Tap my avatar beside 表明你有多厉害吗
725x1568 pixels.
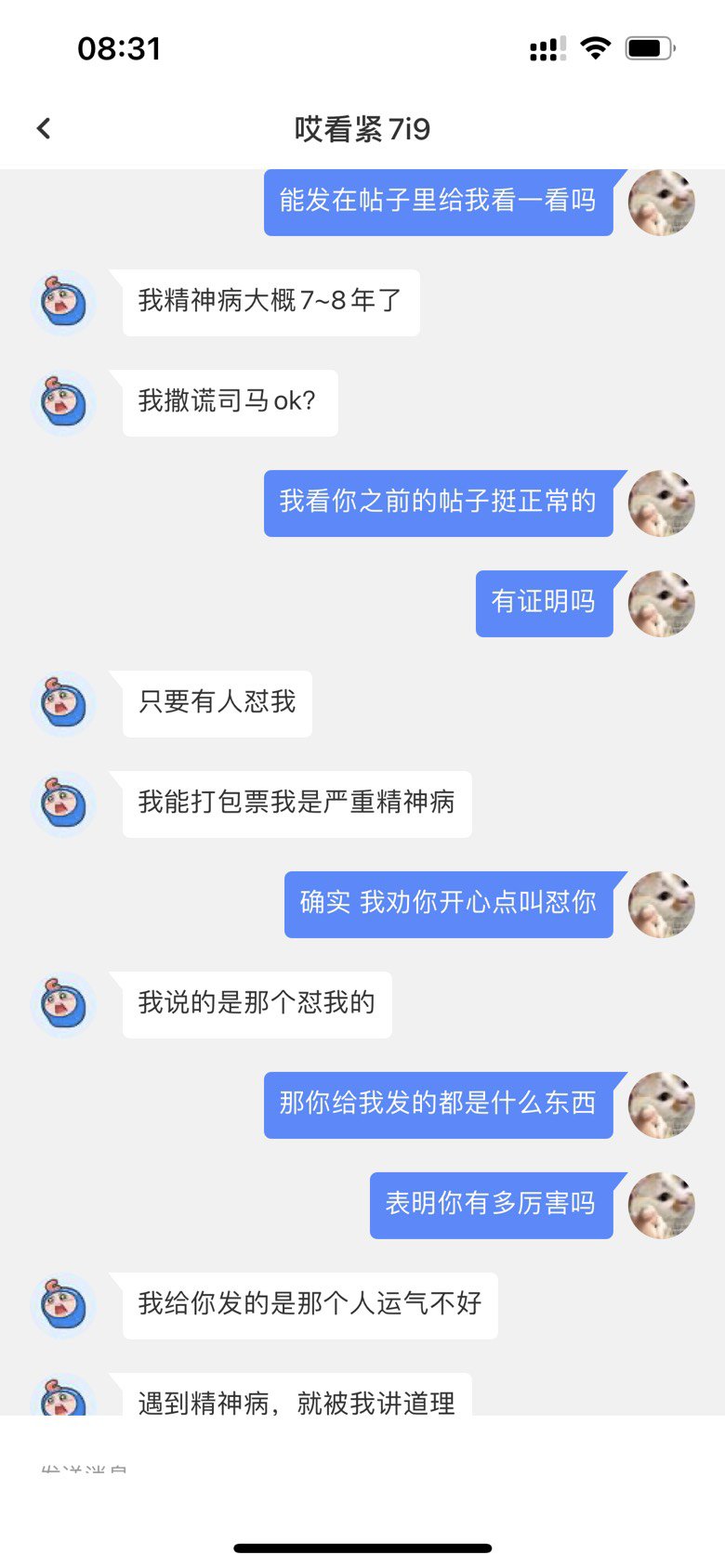click(662, 1206)
